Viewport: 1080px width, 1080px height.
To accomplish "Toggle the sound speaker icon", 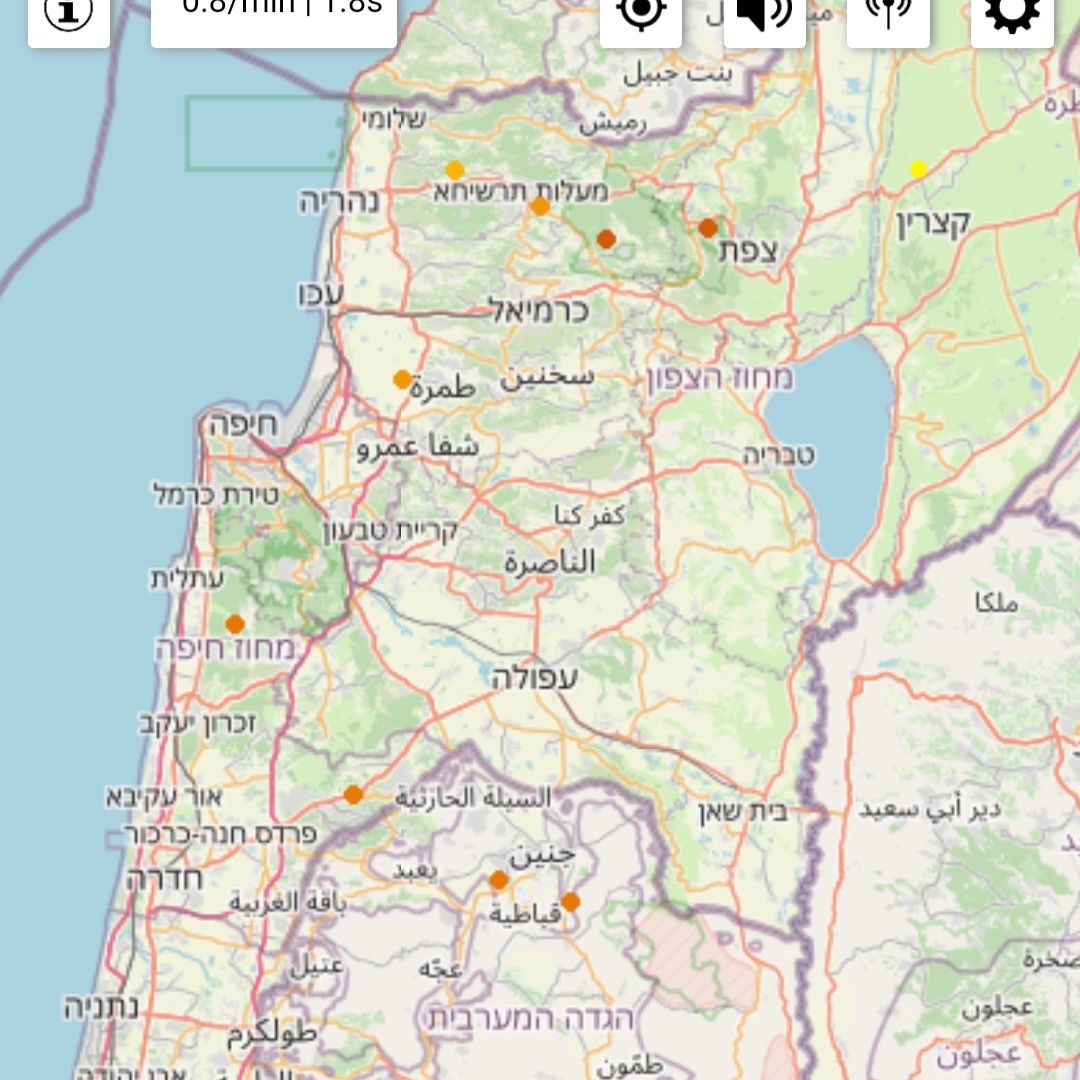I will [x=764, y=14].
